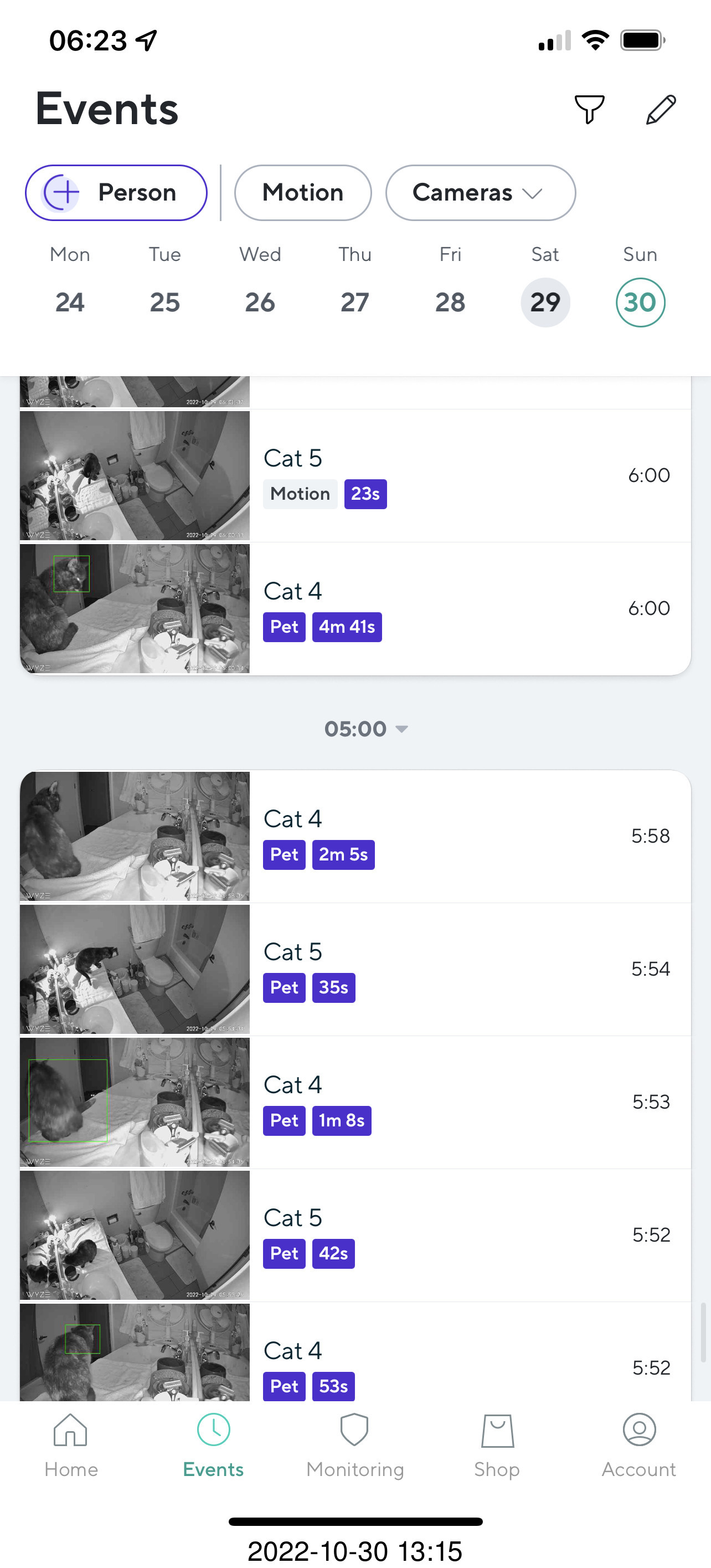Select the Person filter chip
The width and height of the screenshot is (711, 1568).
point(116,192)
